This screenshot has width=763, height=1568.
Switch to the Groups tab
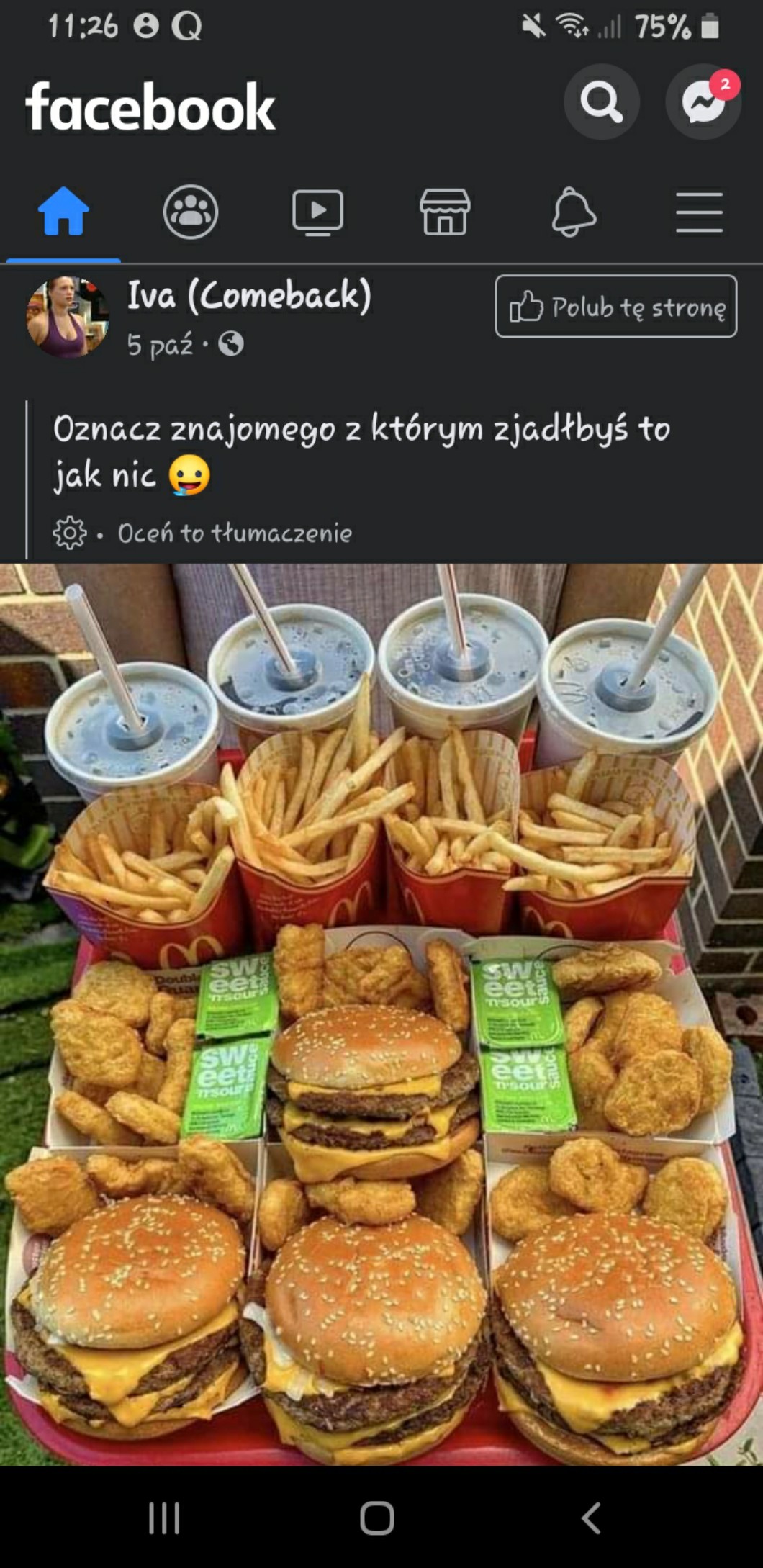191,212
